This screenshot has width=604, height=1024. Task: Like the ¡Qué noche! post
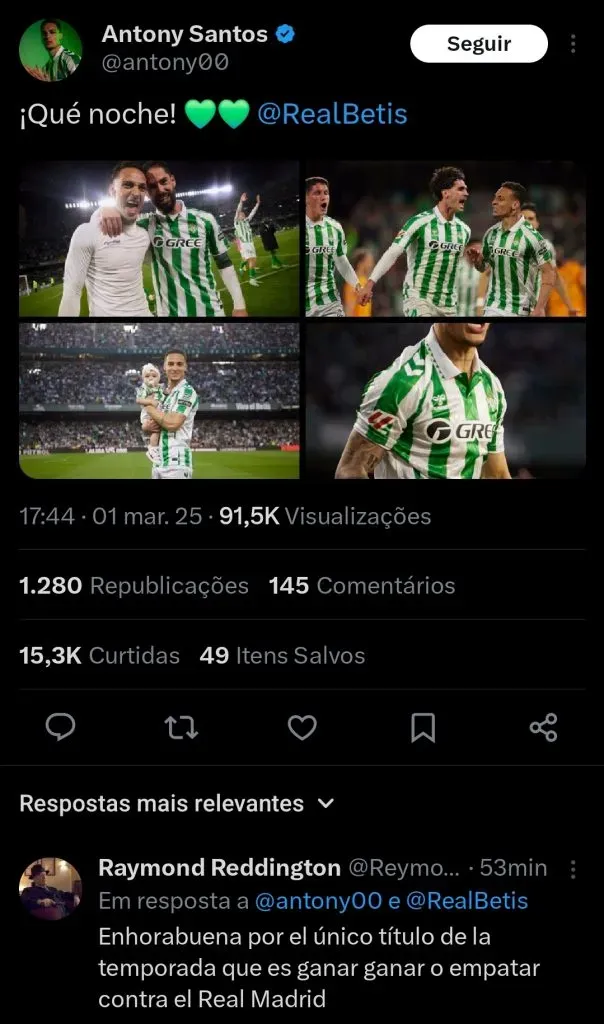[x=302, y=727]
